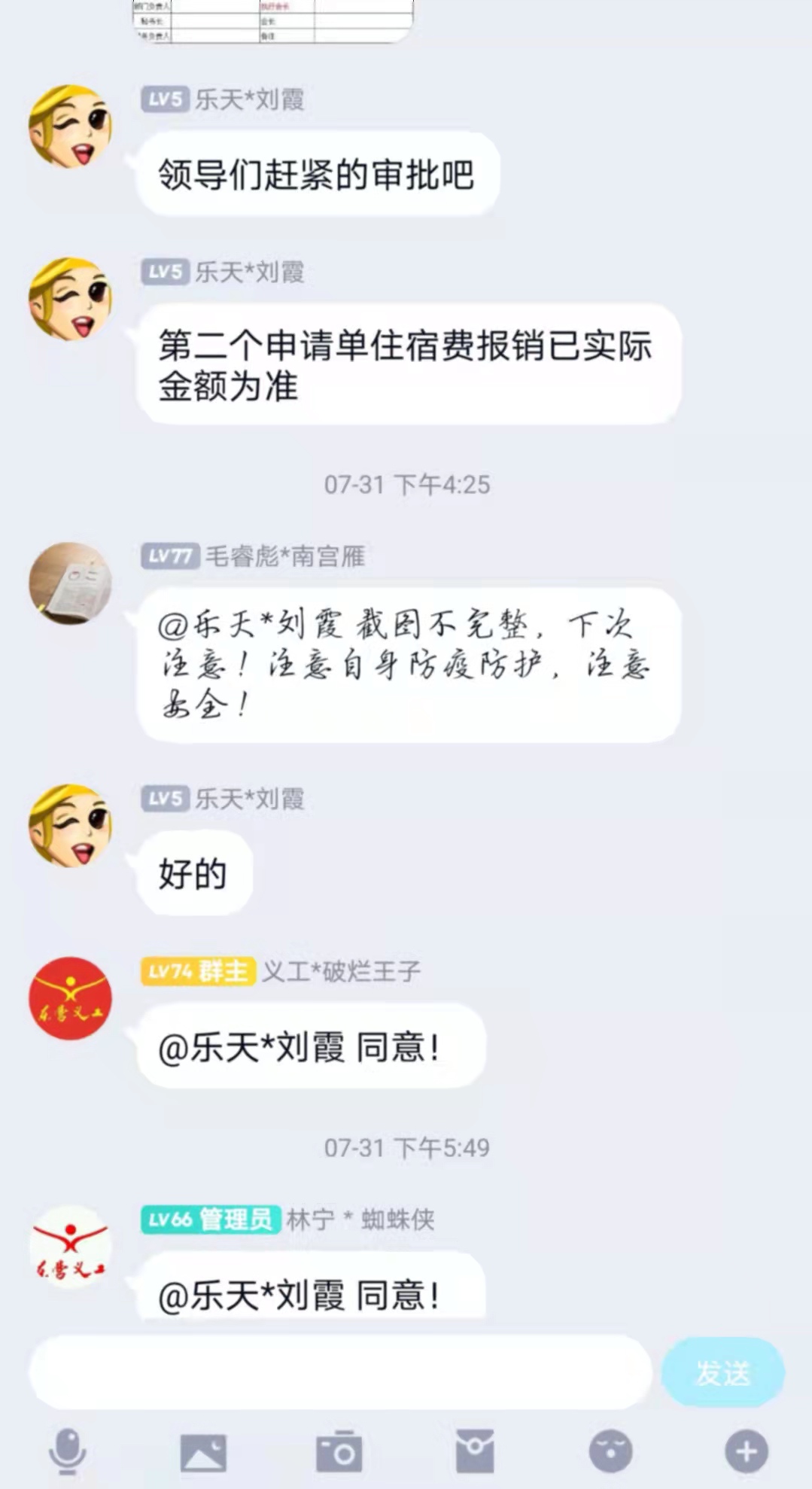Image resolution: width=812 pixels, height=1489 pixels.
Task: Open the image gallery icon
Action: click(203, 1452)
